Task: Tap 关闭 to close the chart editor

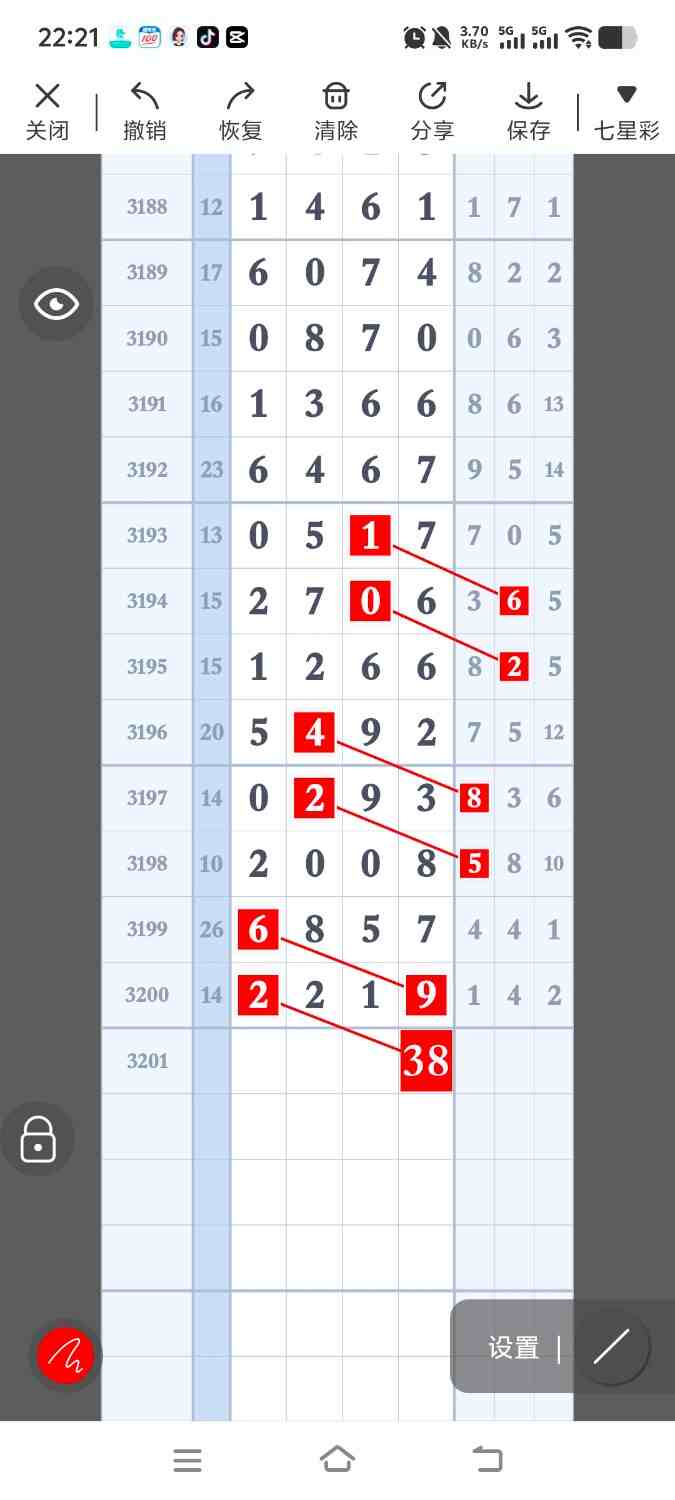Action: coord(47,111)
